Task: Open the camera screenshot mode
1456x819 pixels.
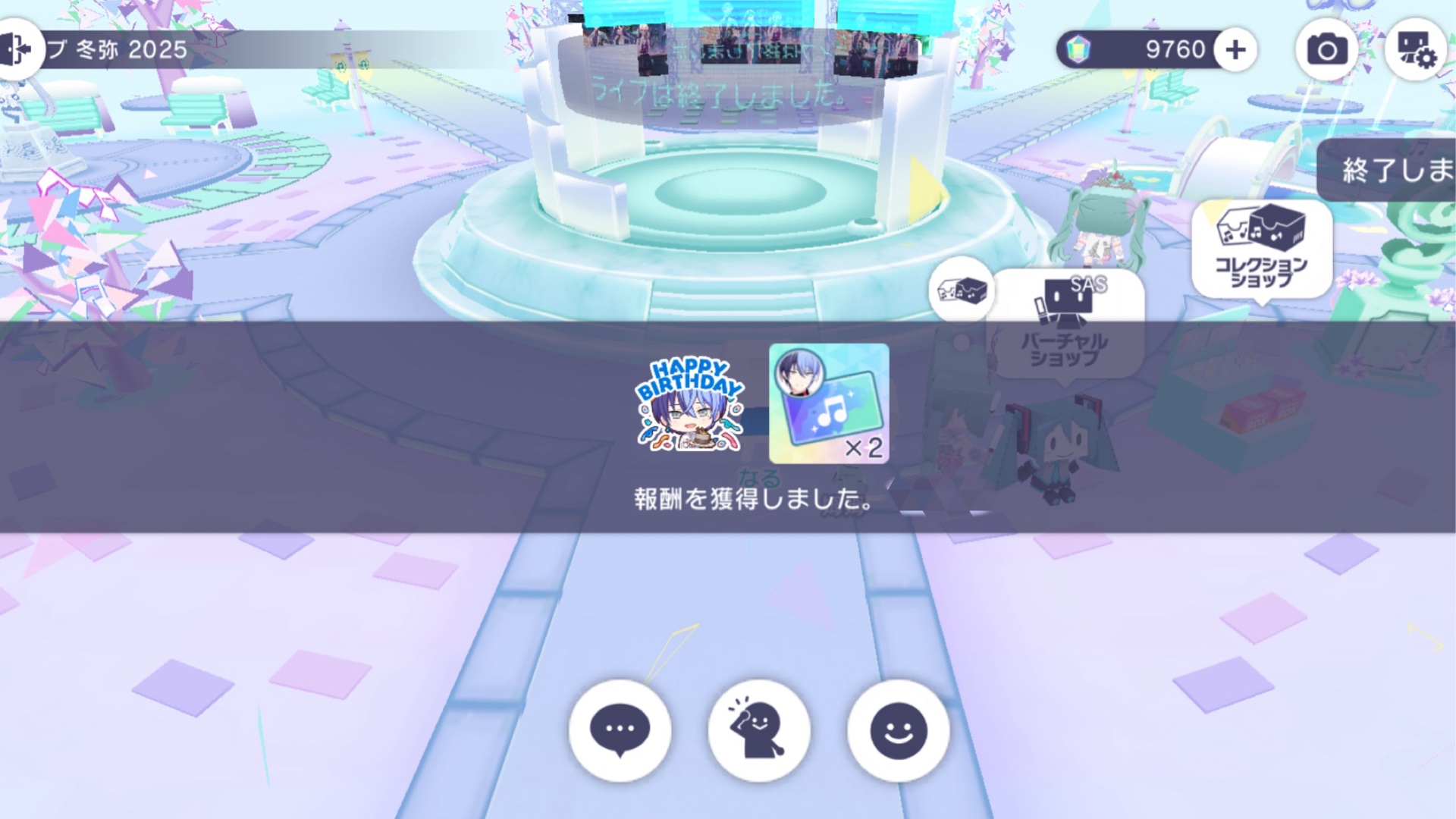Action: point(1326,50)
